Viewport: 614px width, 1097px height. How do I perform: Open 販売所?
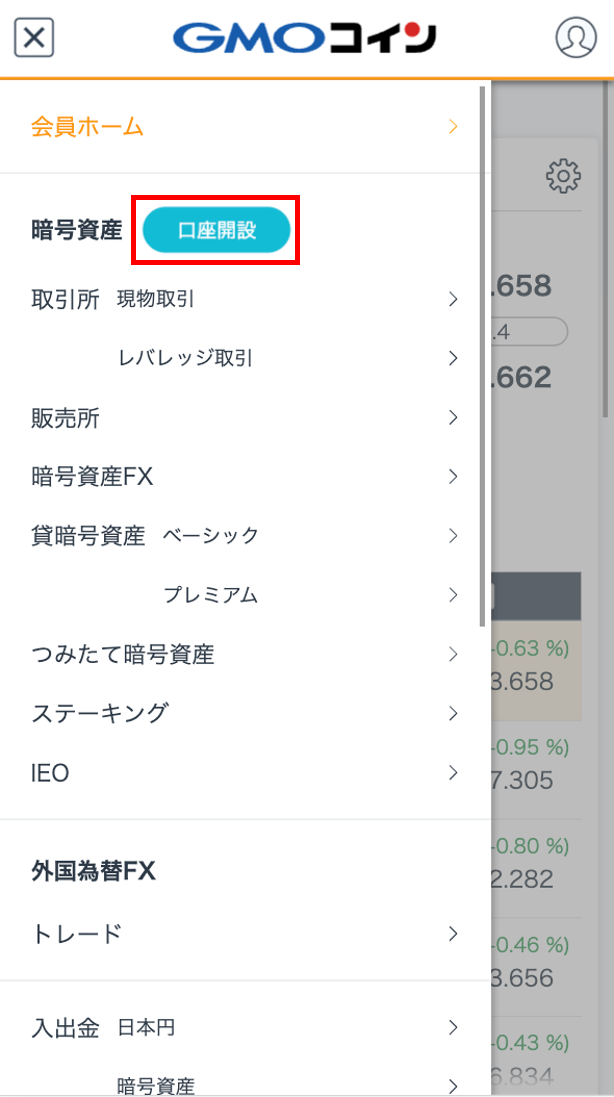tap(245, 418)
